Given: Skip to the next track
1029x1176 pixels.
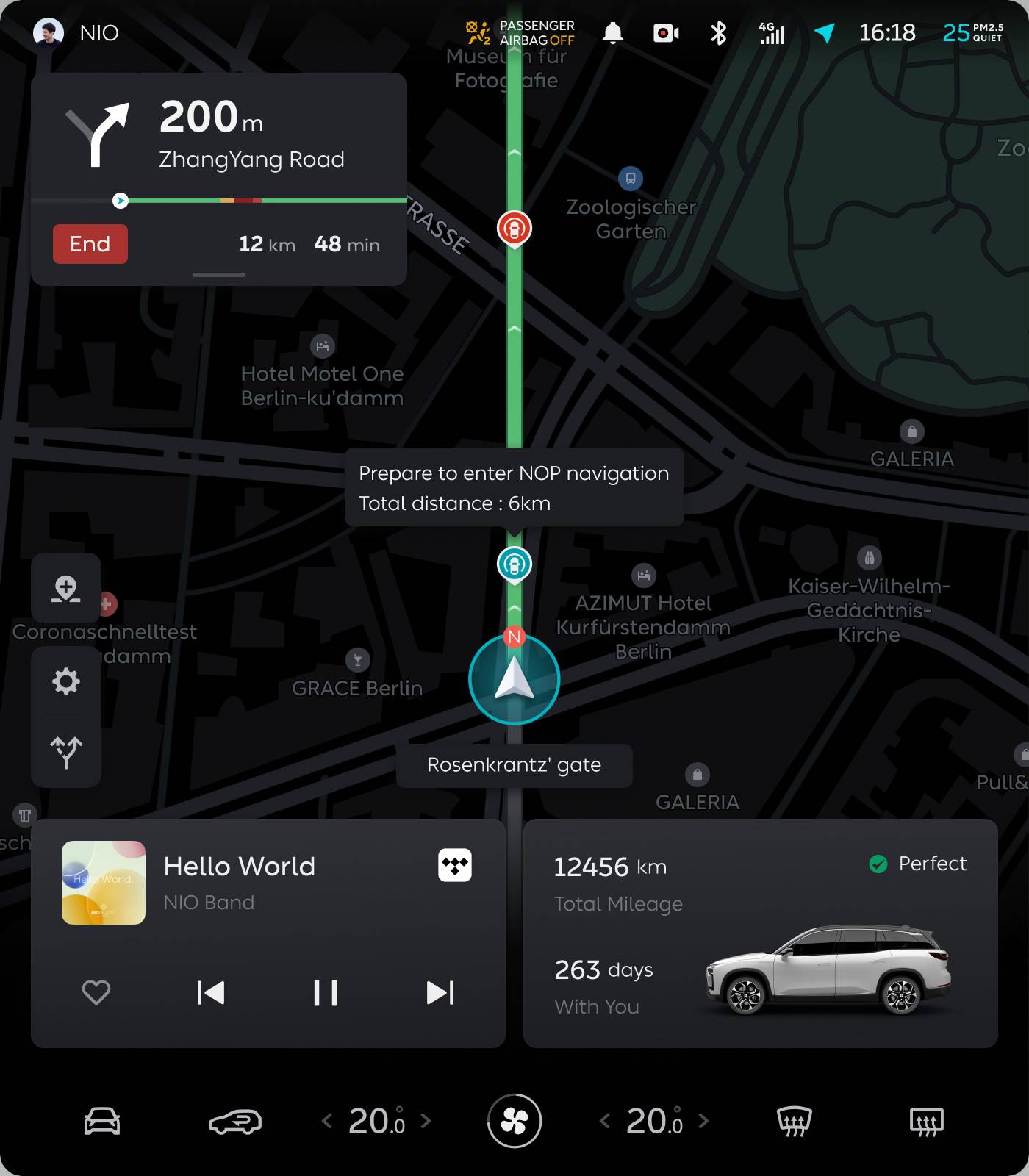Looking at the screenshot, I should 440,992.
